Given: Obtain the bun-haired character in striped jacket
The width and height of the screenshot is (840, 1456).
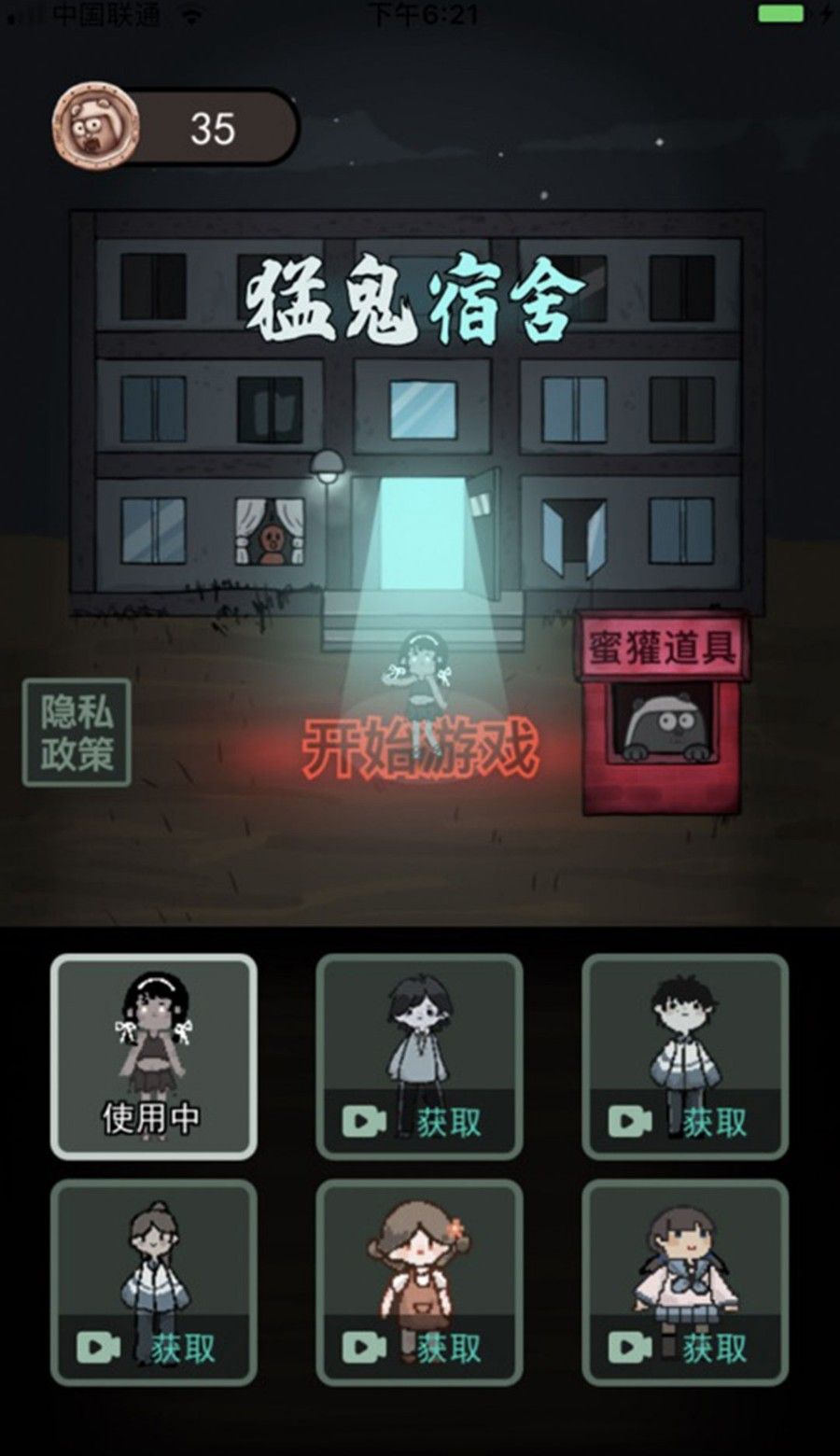Looking at the screenshot, I should click(153, 1347).
